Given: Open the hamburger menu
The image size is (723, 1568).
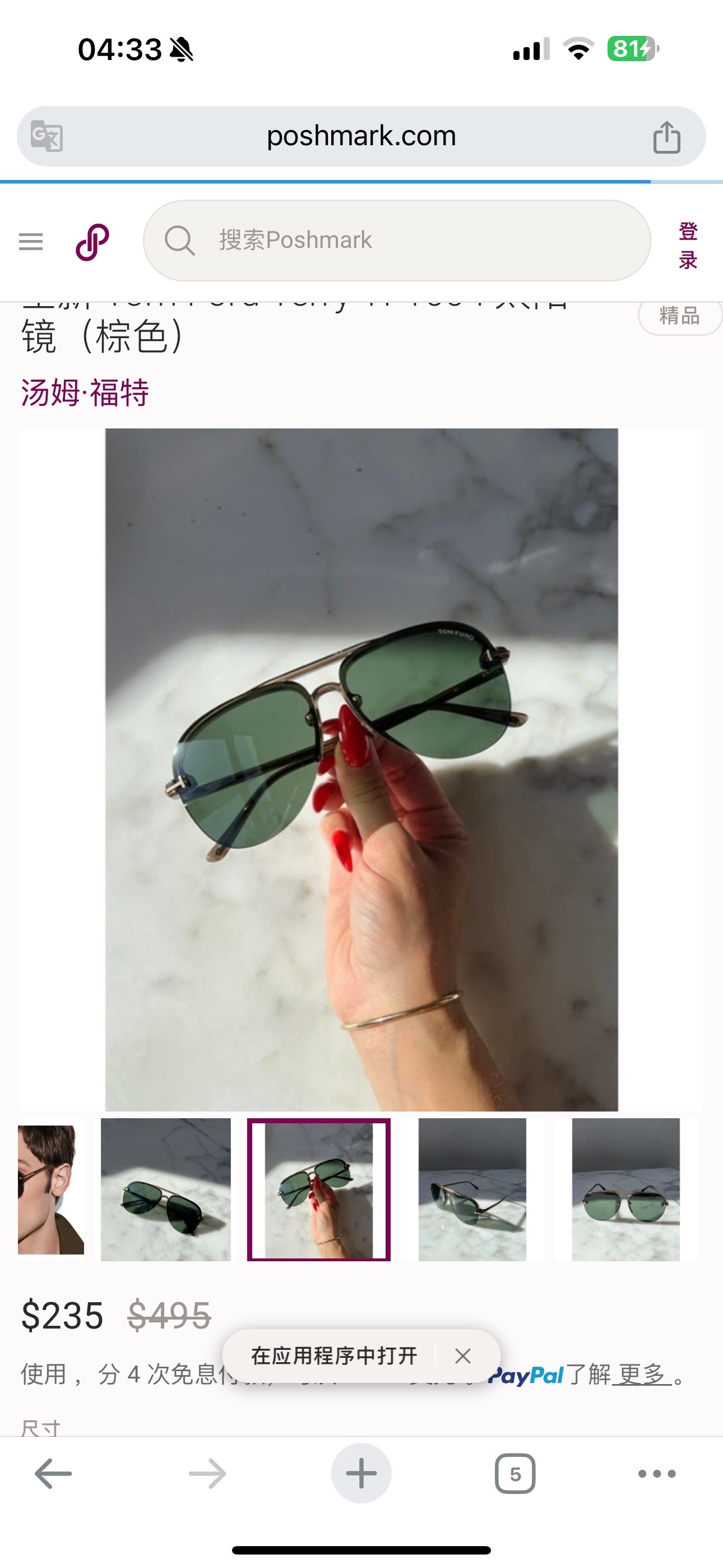Looking at the screenshot, I should [31, 242].
